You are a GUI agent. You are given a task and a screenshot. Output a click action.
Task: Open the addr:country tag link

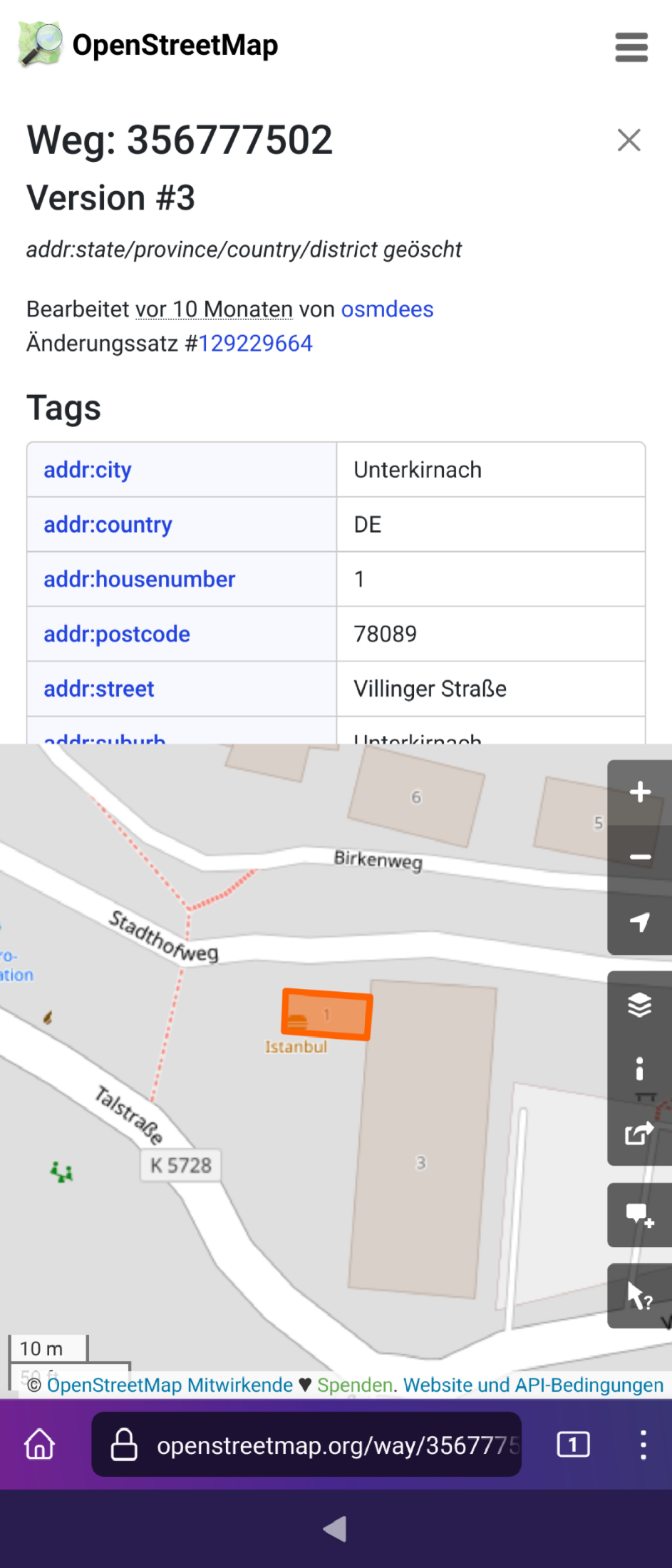pyautogui.click(x=108, y=525)
